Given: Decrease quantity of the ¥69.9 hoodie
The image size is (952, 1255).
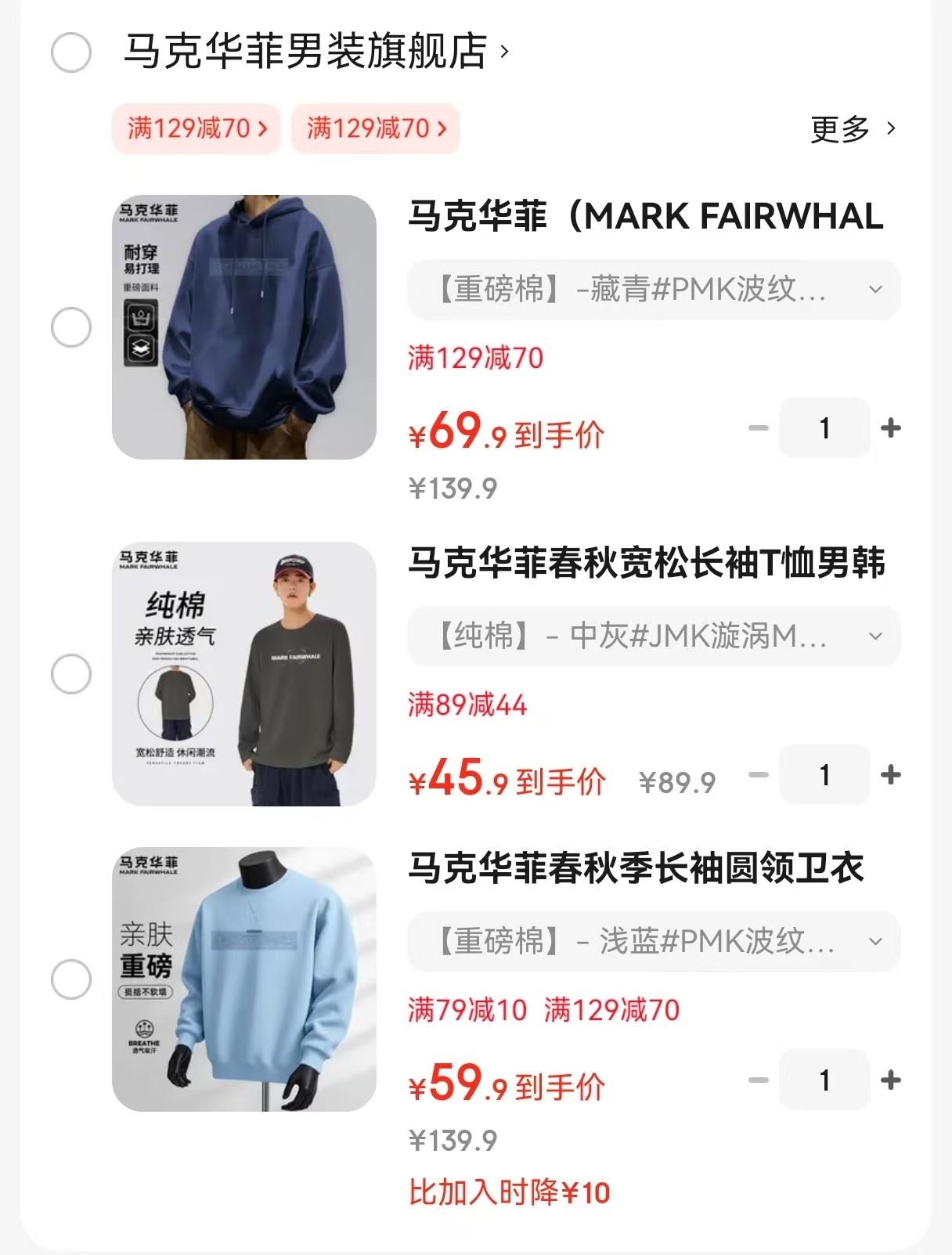Looking at the screenshot, I should pos(758,428).
